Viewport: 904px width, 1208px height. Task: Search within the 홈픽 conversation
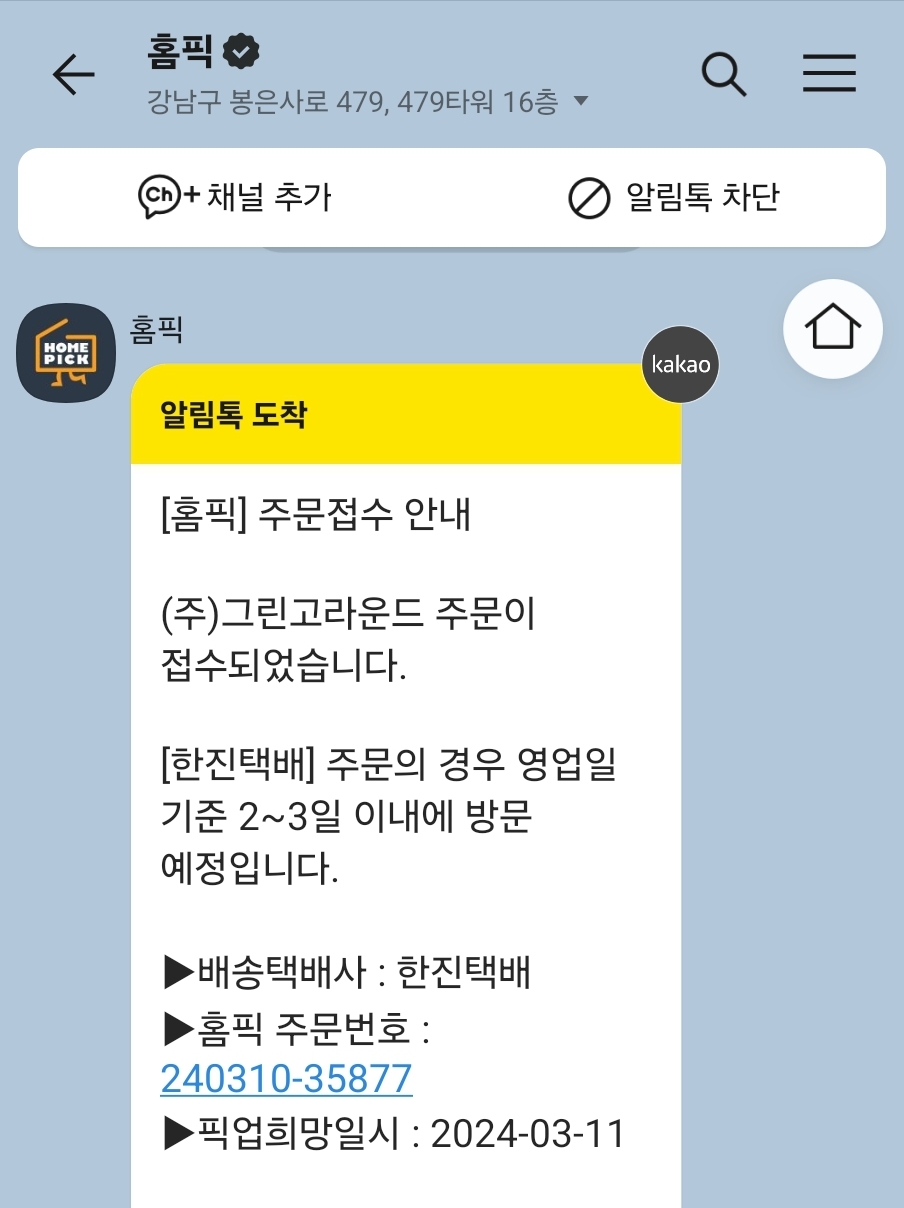click(724, 74)
